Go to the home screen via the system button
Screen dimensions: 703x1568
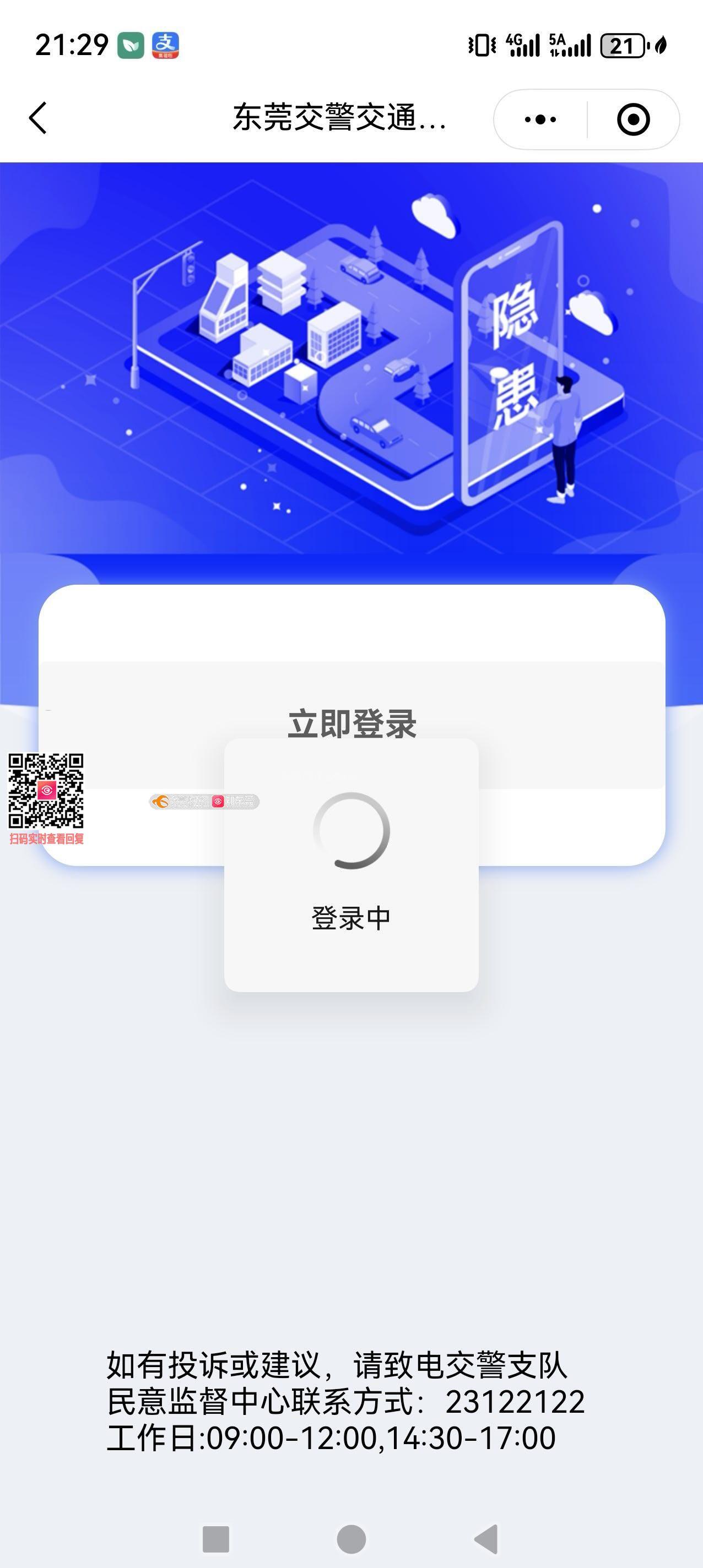[351, 1539]
